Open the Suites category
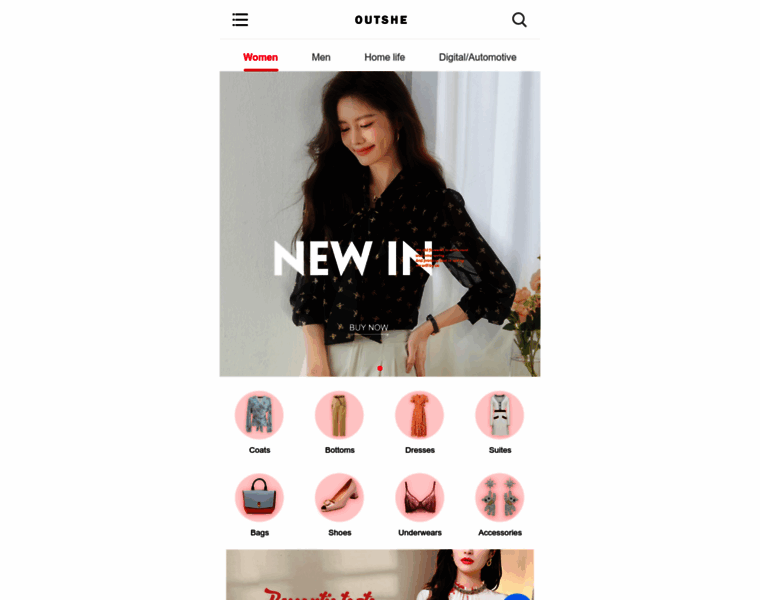The height and width of the screenshot is (600, 760). click(x=499, y=415)
